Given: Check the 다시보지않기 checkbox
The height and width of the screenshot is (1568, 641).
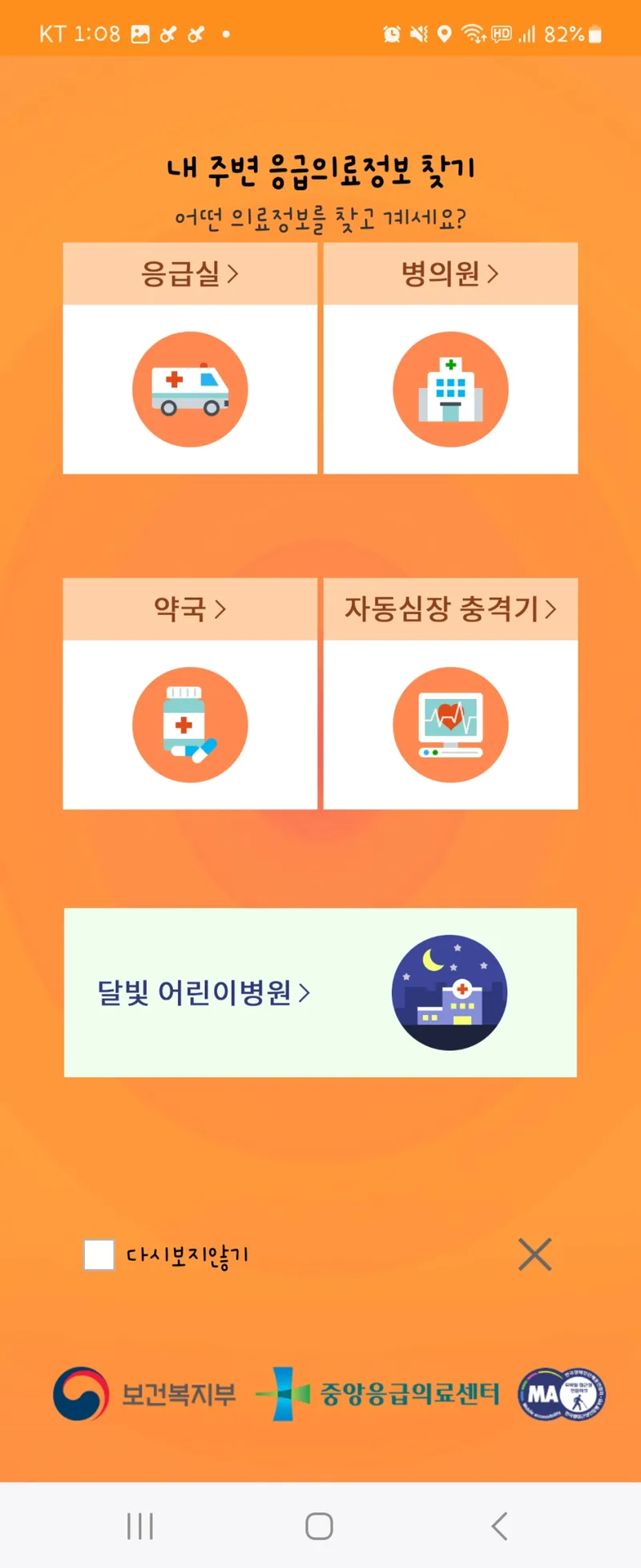Looking at the screenshot, I should [x=99, y=1255].
